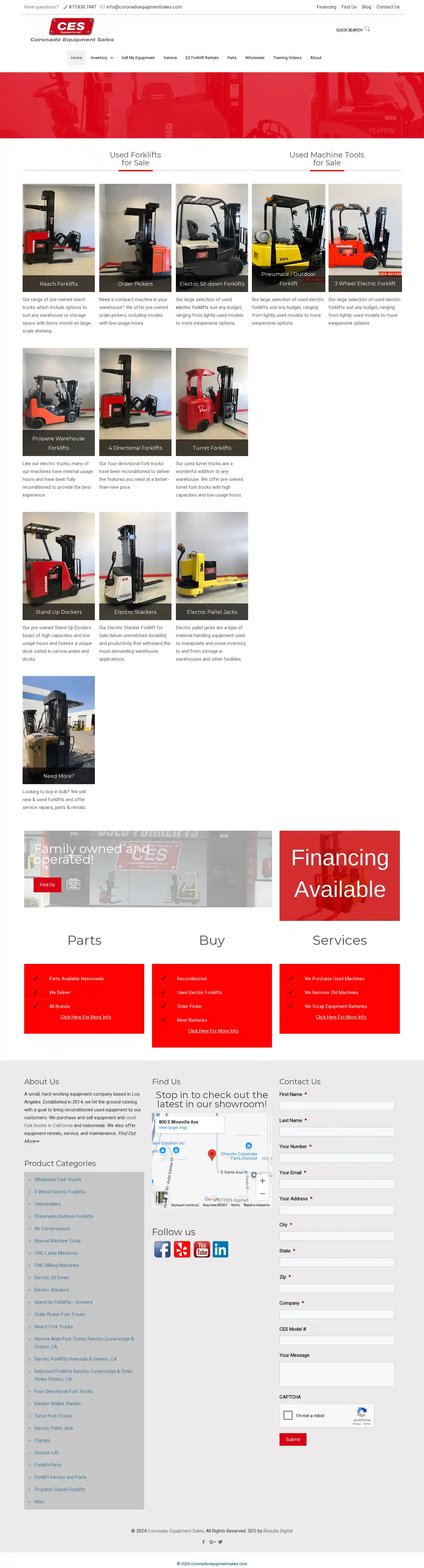The width and height of the screenshot is (424, 1568).
Task: Check the I'm not a robot box
Action: 288,1415
